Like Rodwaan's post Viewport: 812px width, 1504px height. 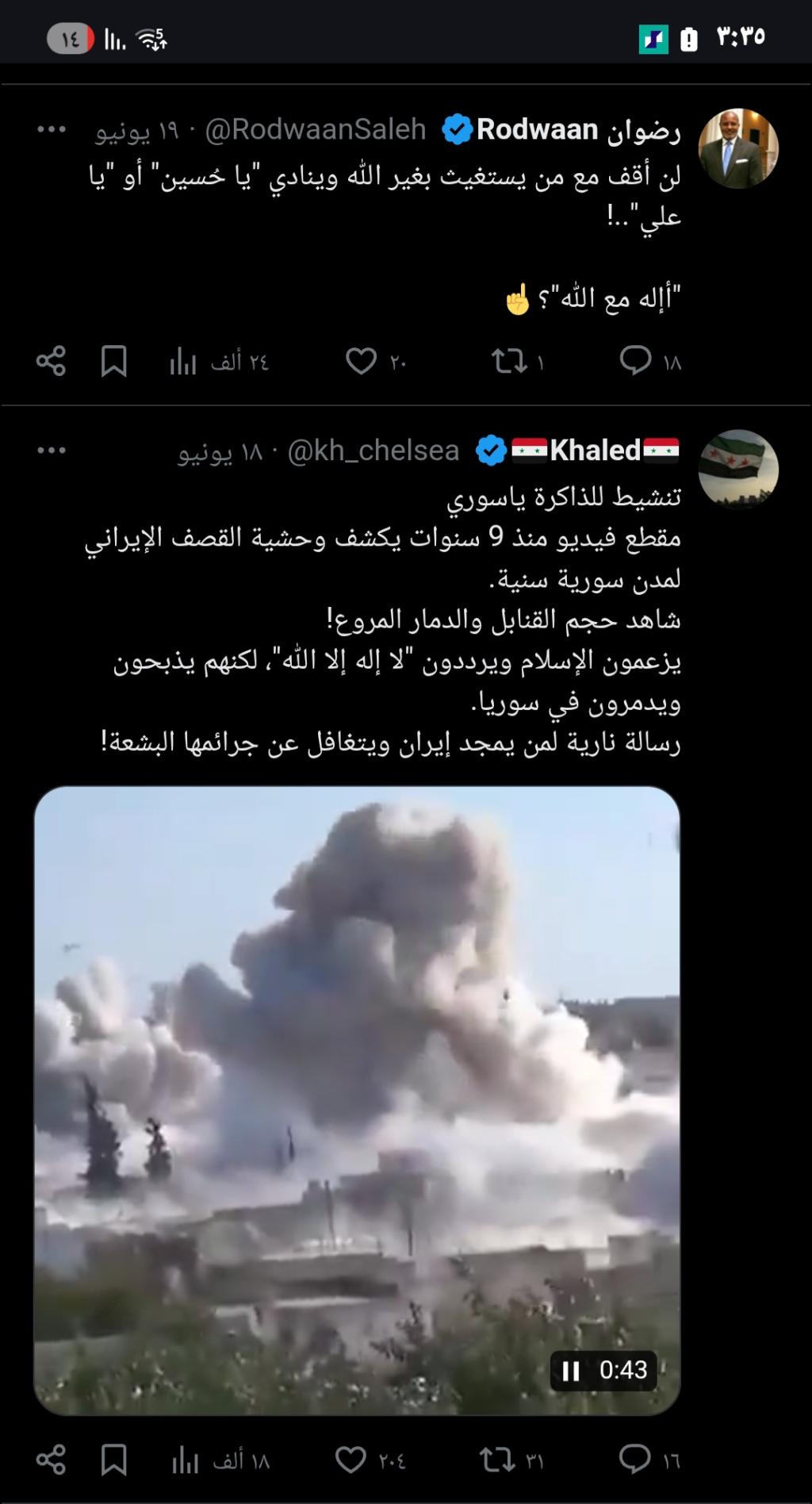362,362
